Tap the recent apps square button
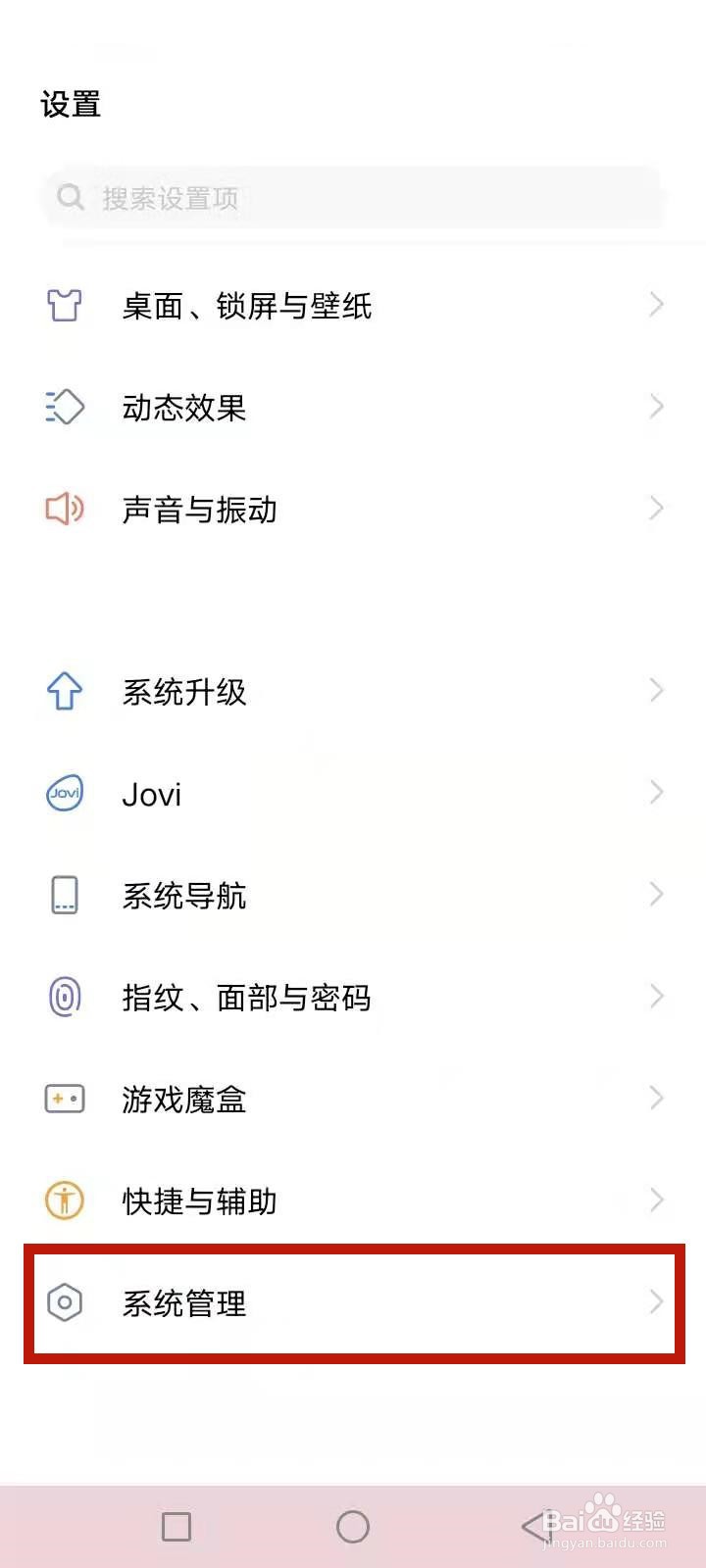Viewport: 706px width, 1568px height. (176, 1527)
